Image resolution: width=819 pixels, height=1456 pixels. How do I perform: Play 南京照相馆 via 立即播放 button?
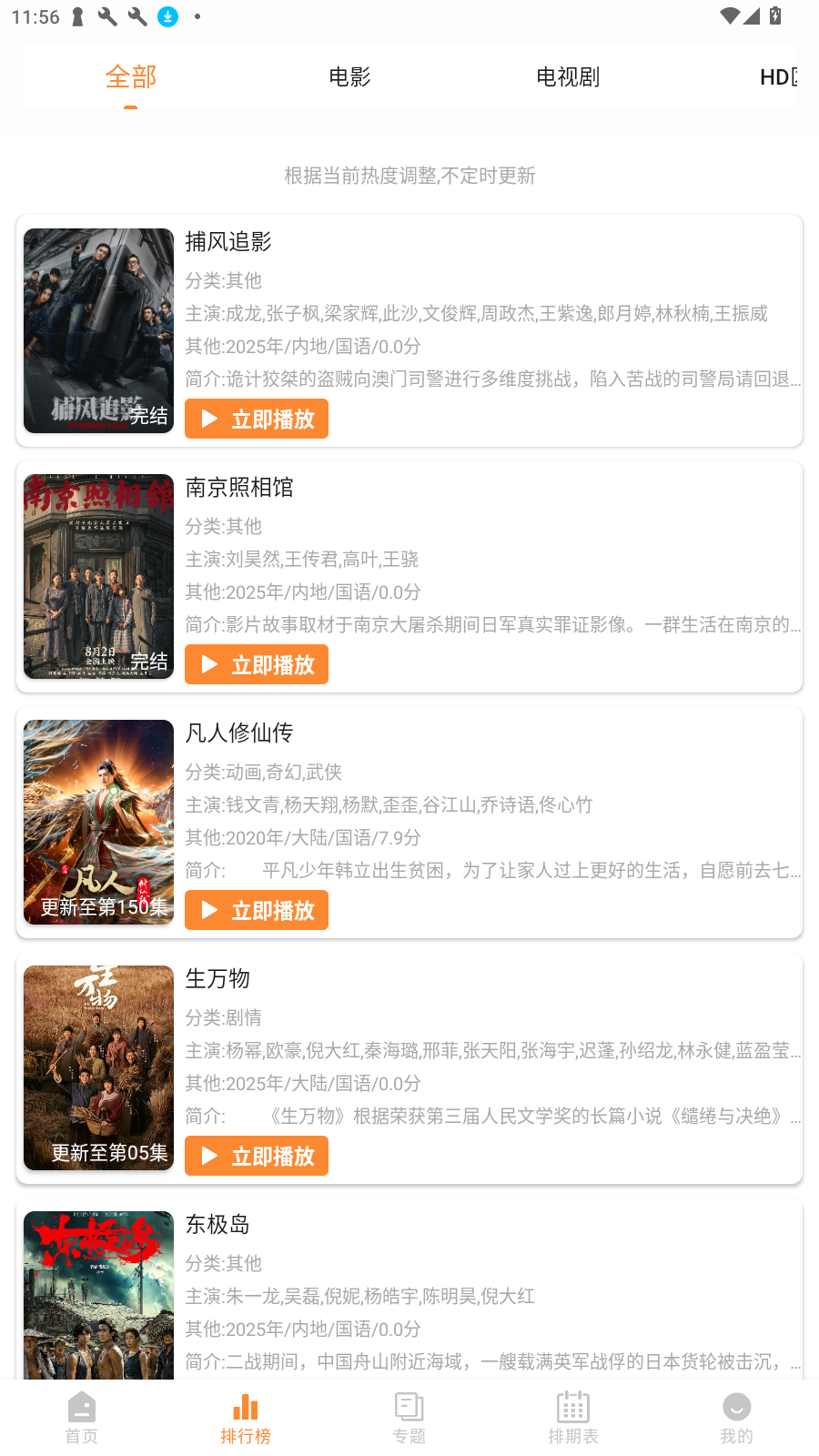click(257, 664)
